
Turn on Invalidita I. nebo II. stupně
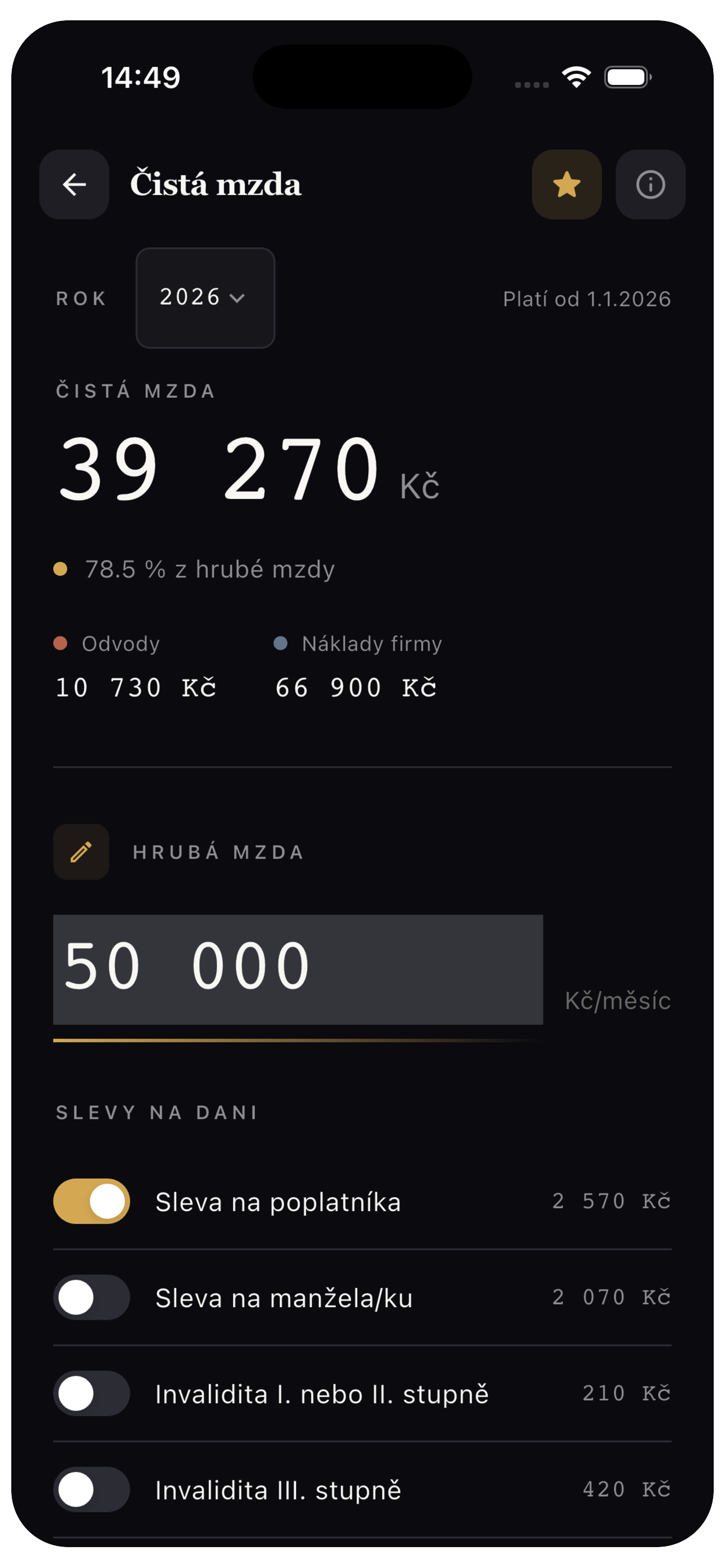click(x=91, y=1393)
